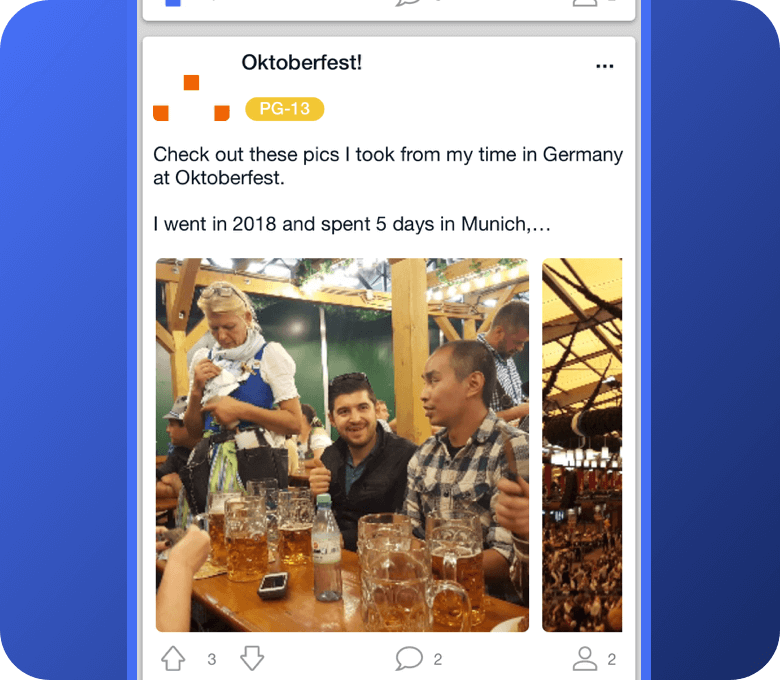
Task: Downvote the Oktoberfest! post
Action: coord(252,658)
